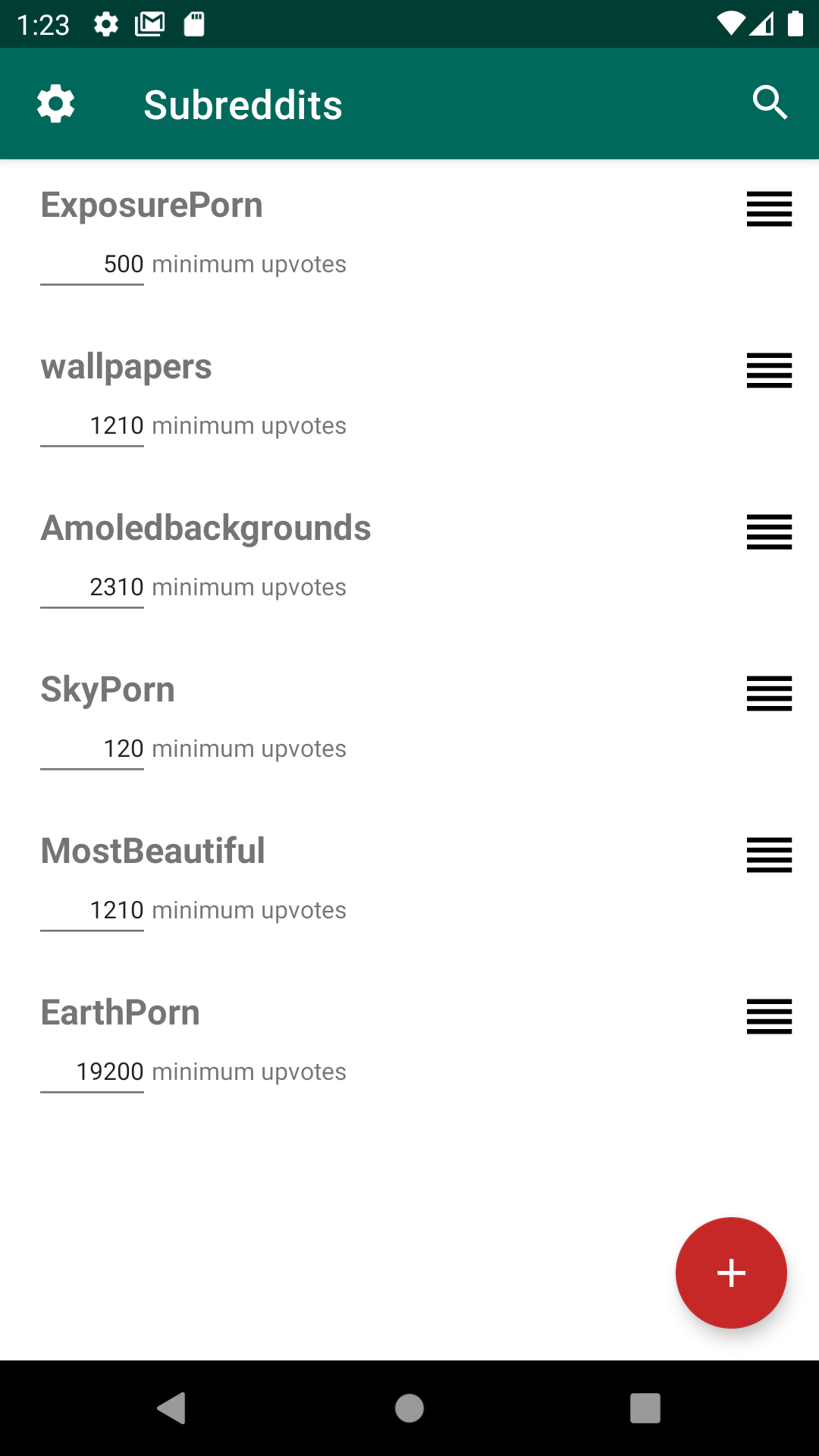Go back using system navigation

point(172,1408)
